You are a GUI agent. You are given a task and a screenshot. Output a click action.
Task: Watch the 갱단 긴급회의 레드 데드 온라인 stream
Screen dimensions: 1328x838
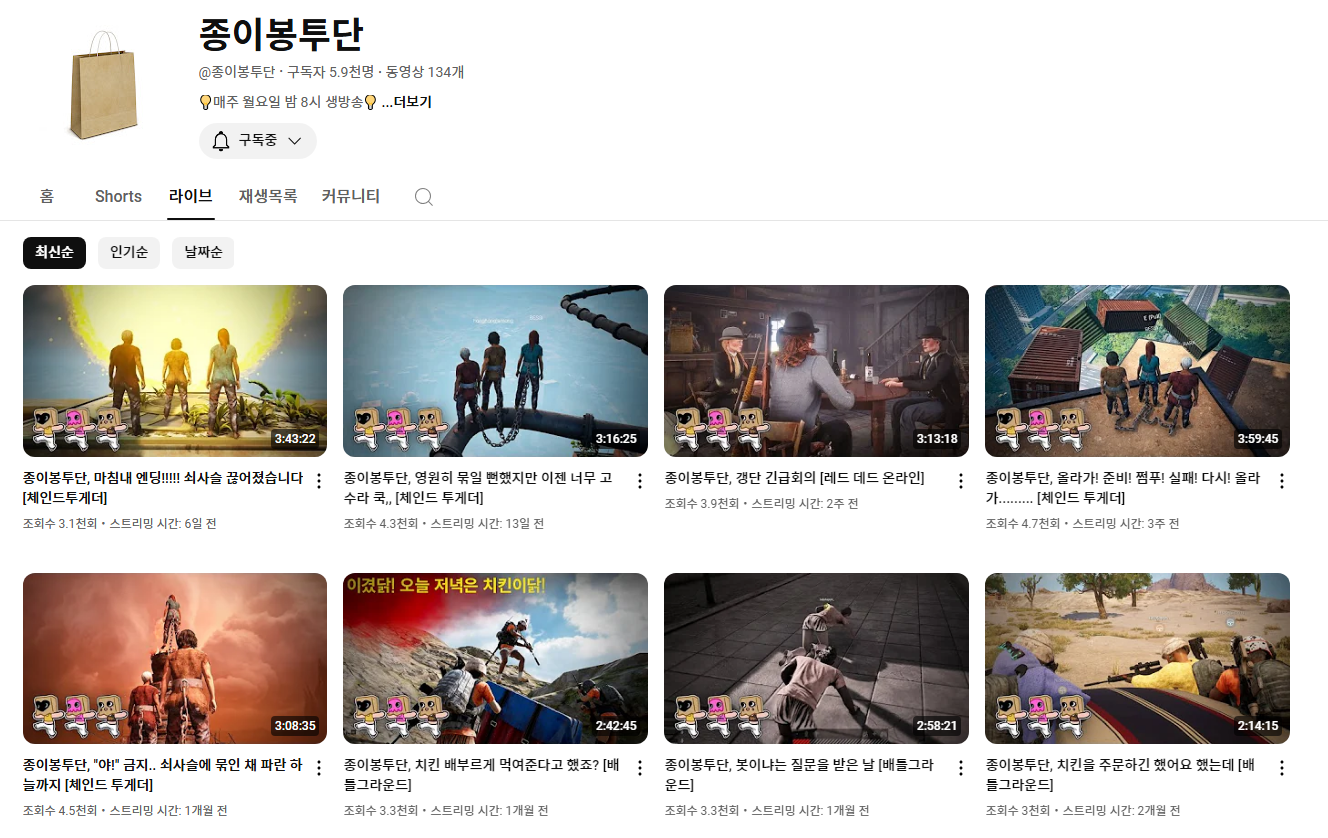[816, 371]
